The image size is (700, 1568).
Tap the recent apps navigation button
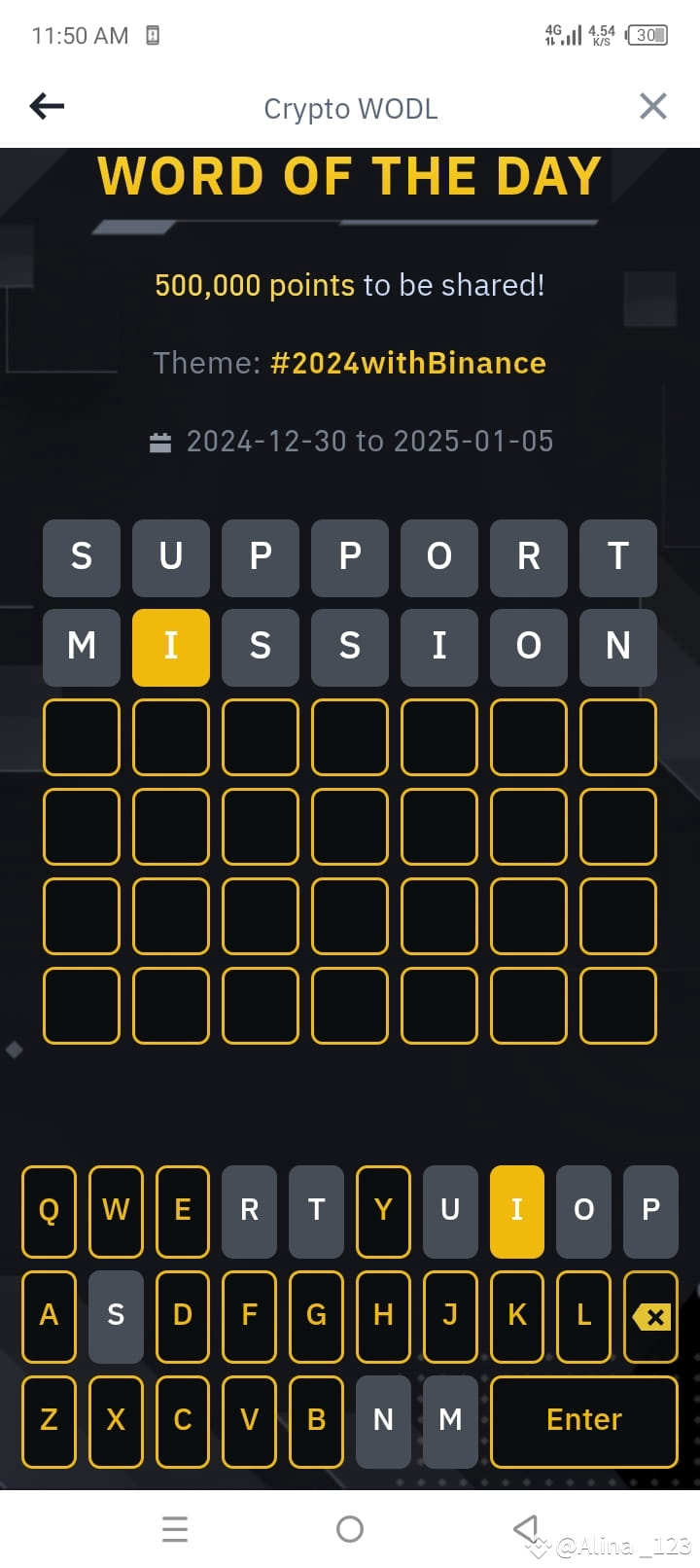coord(175,1528)
